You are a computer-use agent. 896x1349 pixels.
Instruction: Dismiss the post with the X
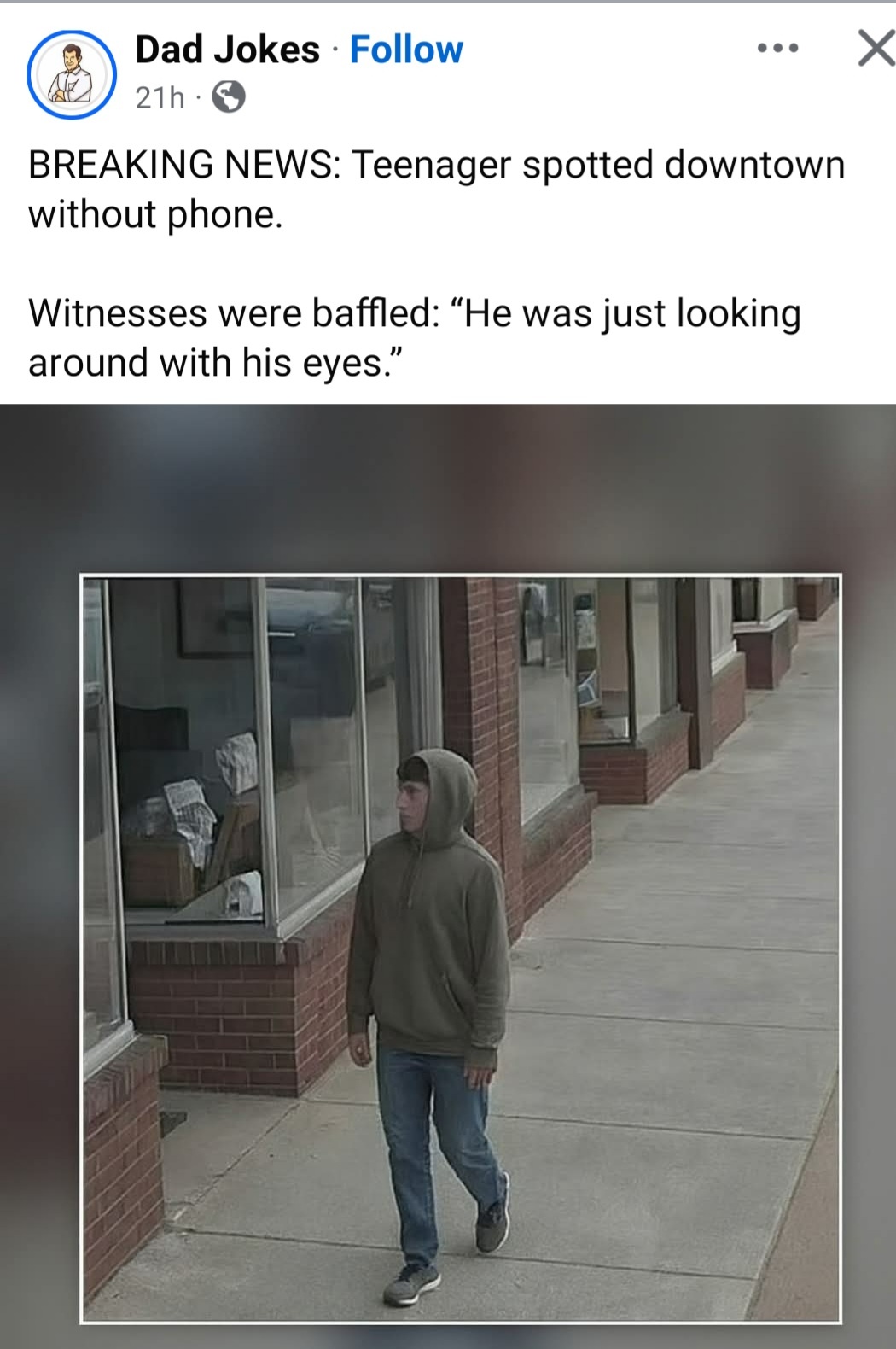click(876, 49)
